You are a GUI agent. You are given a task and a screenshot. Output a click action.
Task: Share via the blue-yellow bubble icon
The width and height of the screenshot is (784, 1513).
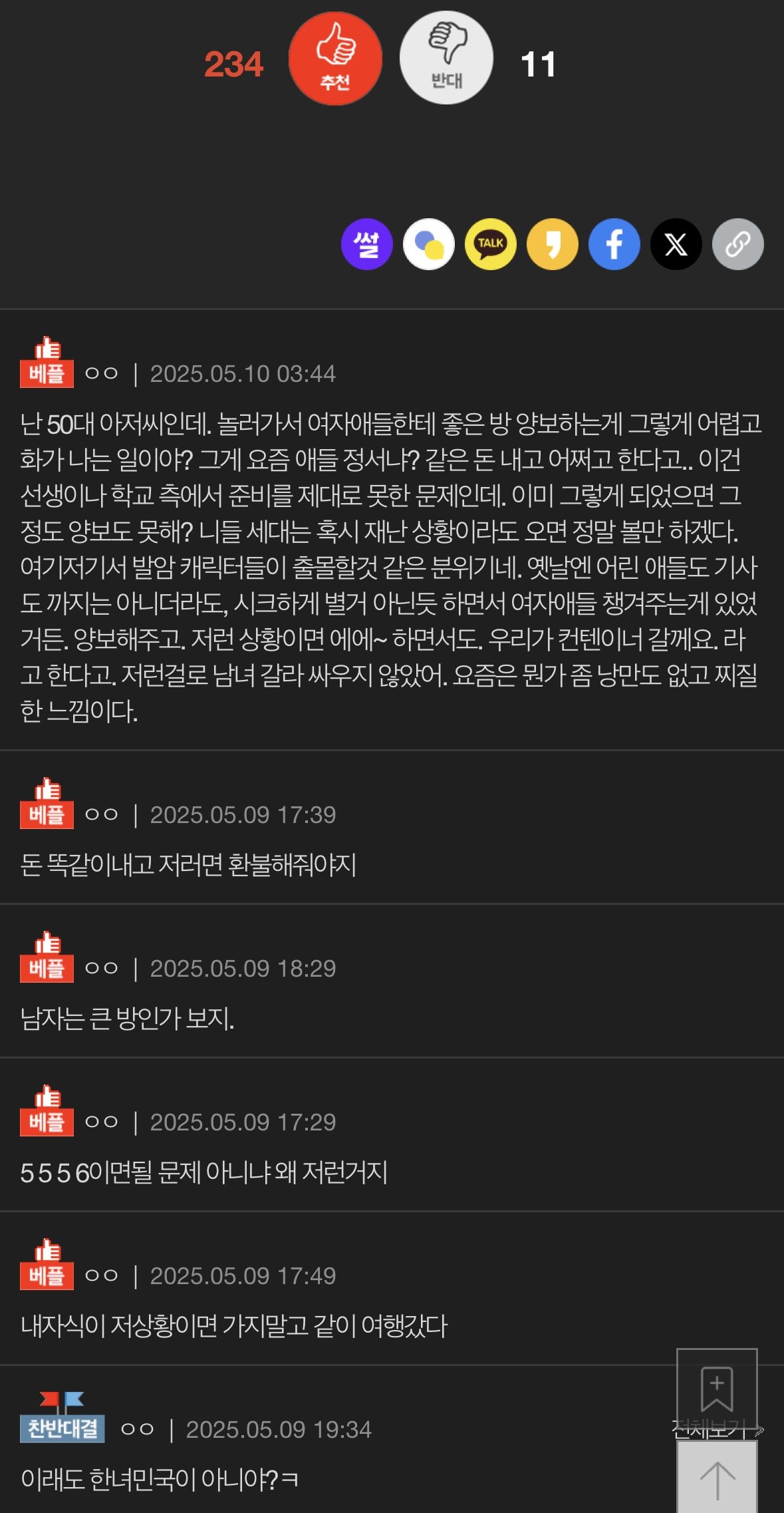pyautogui.click(x=429, y=244)
